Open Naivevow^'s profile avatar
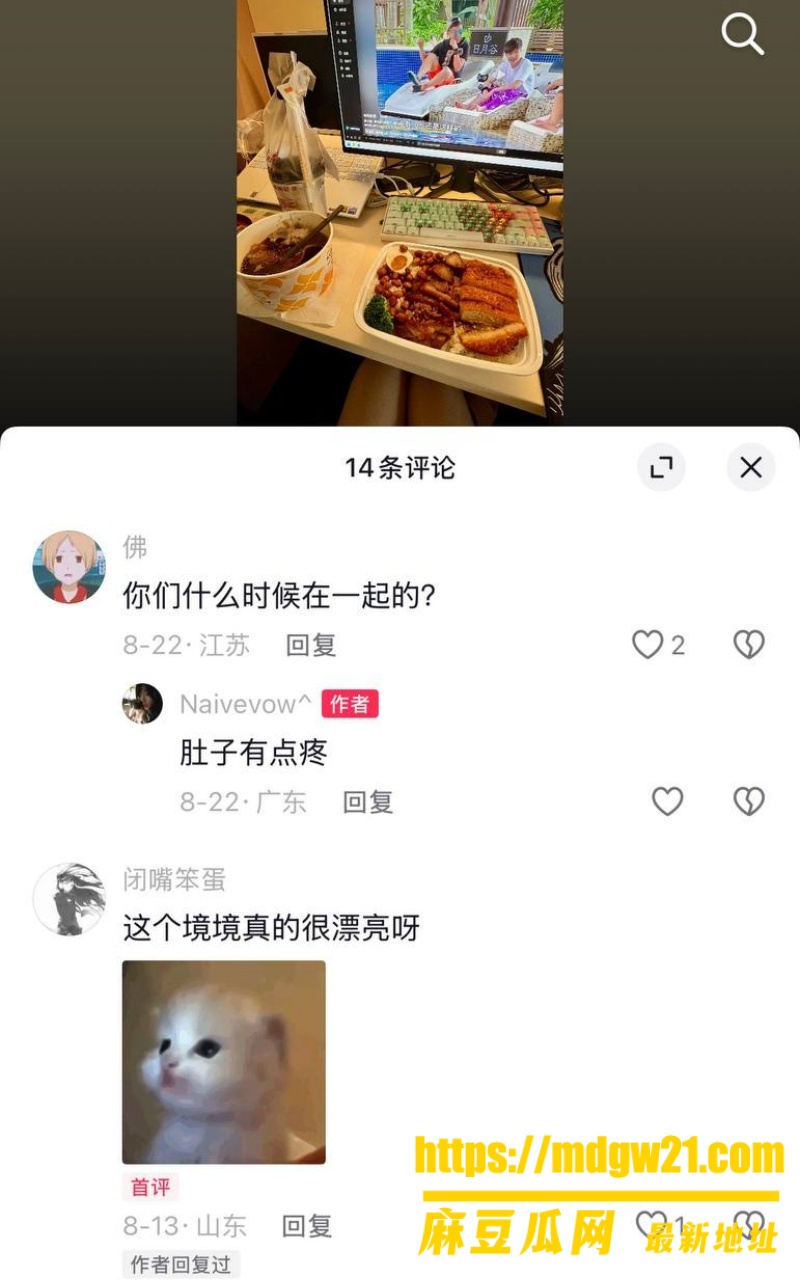The width and height of the screenshot is (800, 1280). [142, 704]
